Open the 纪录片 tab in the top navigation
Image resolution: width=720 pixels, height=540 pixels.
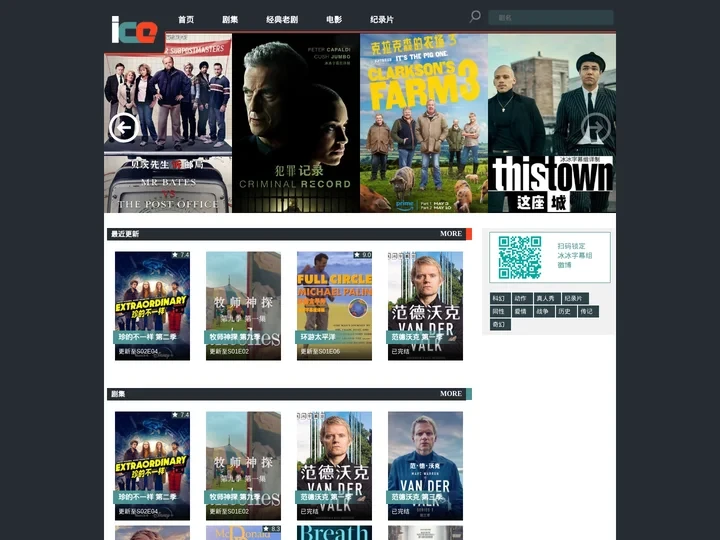pos(382,20)
